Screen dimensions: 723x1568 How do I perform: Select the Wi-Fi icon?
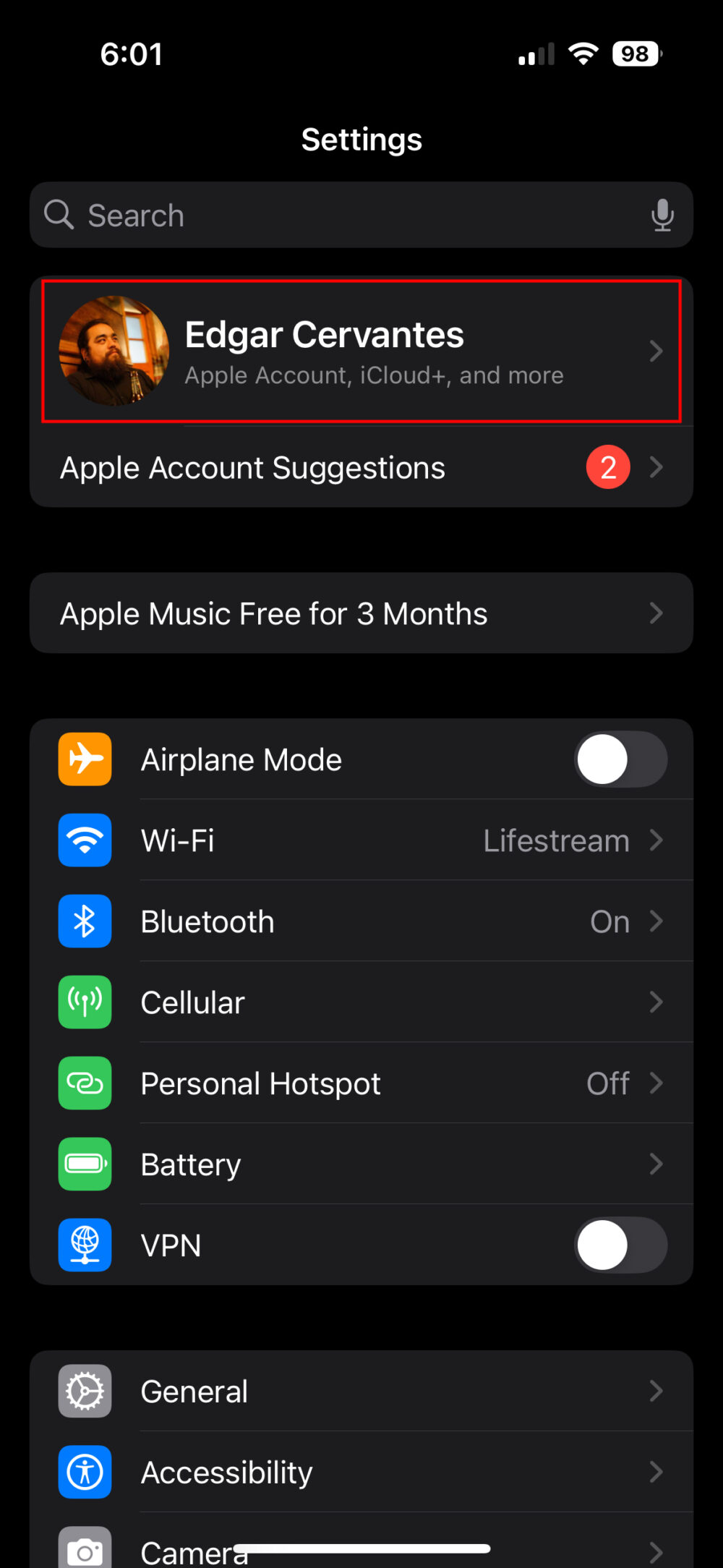click(x=85, y=840)
